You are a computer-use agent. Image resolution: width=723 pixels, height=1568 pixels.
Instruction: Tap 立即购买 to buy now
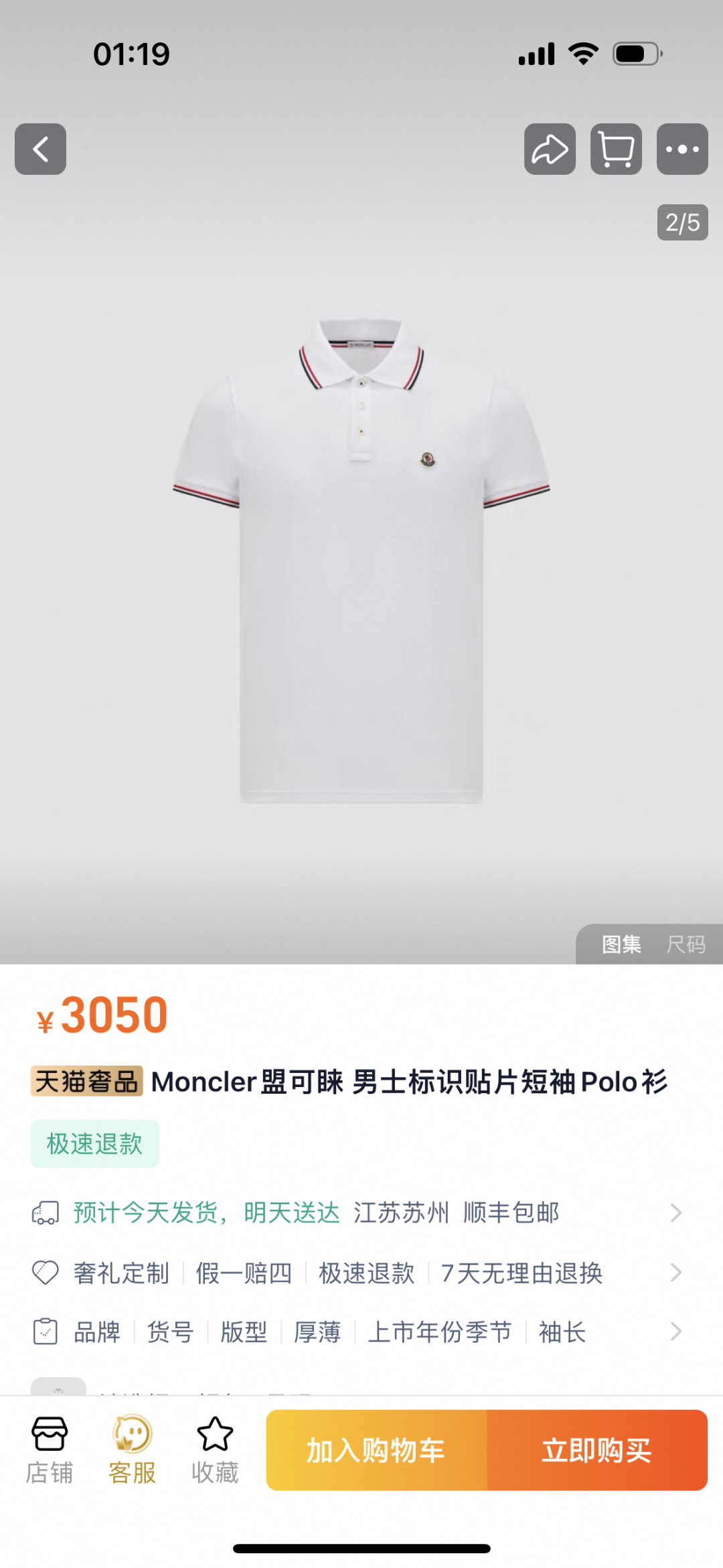coord(596,1450)
